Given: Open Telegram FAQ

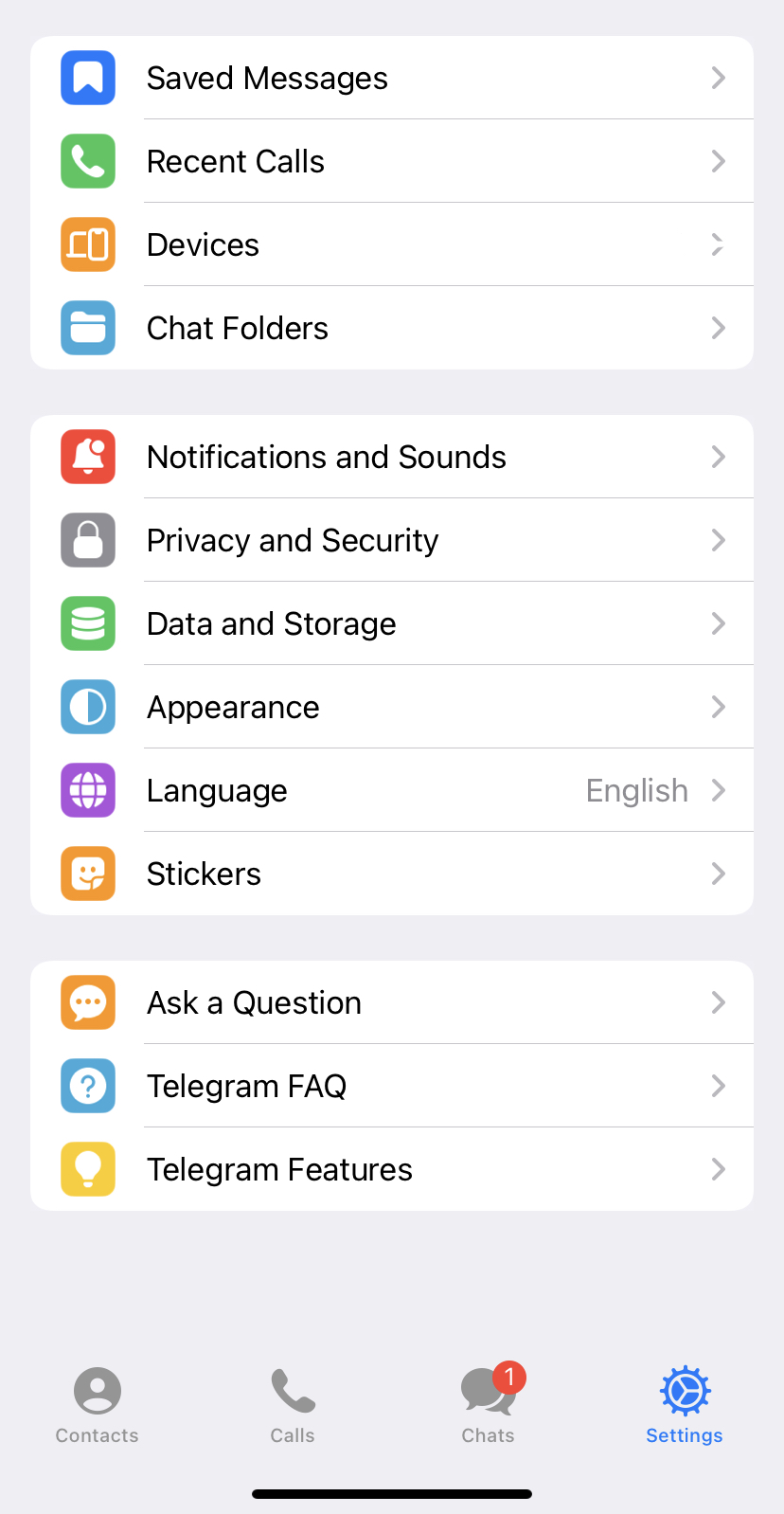Looking at the screenshot, I should pyautogui.click(x=392, y=1086).
